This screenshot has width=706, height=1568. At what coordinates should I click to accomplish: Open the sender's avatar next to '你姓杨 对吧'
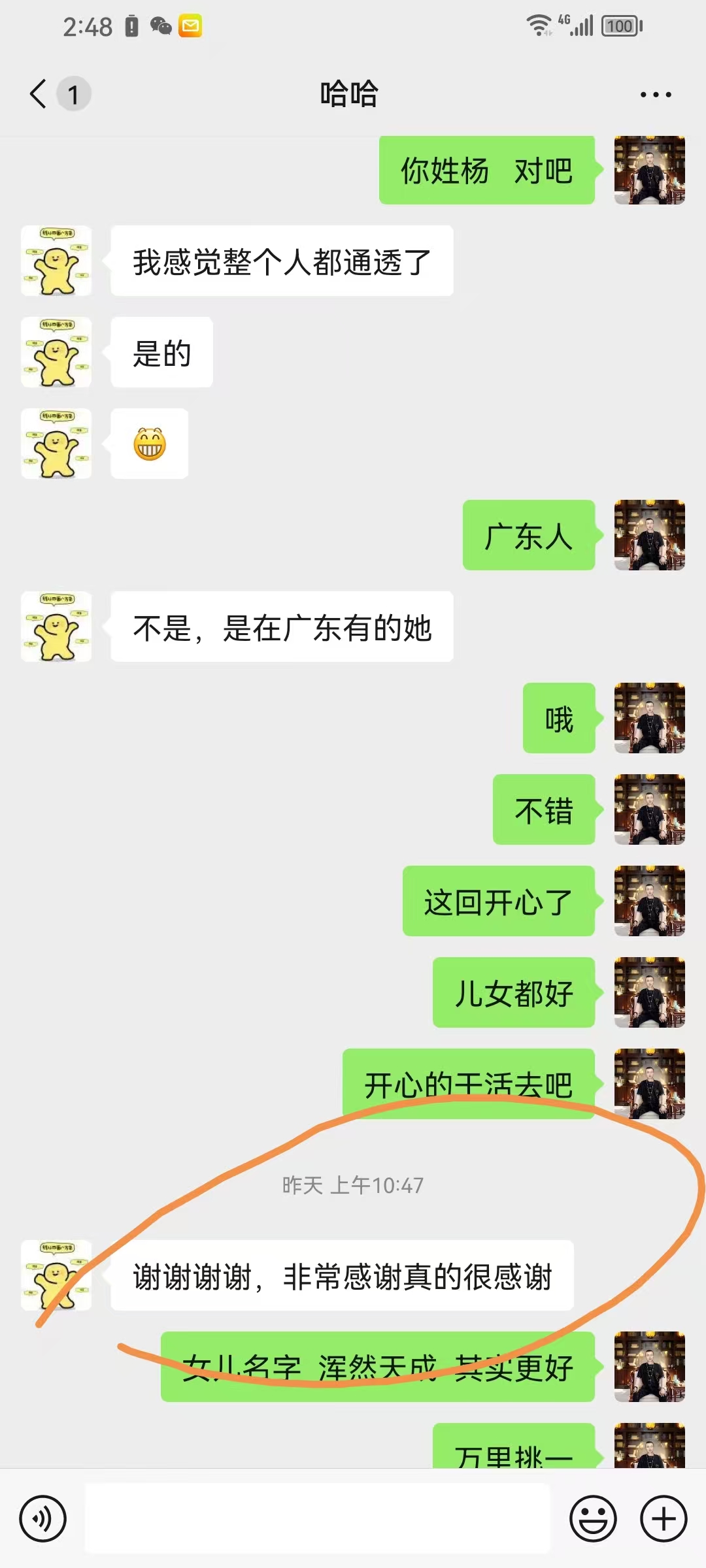coord(649,170)
